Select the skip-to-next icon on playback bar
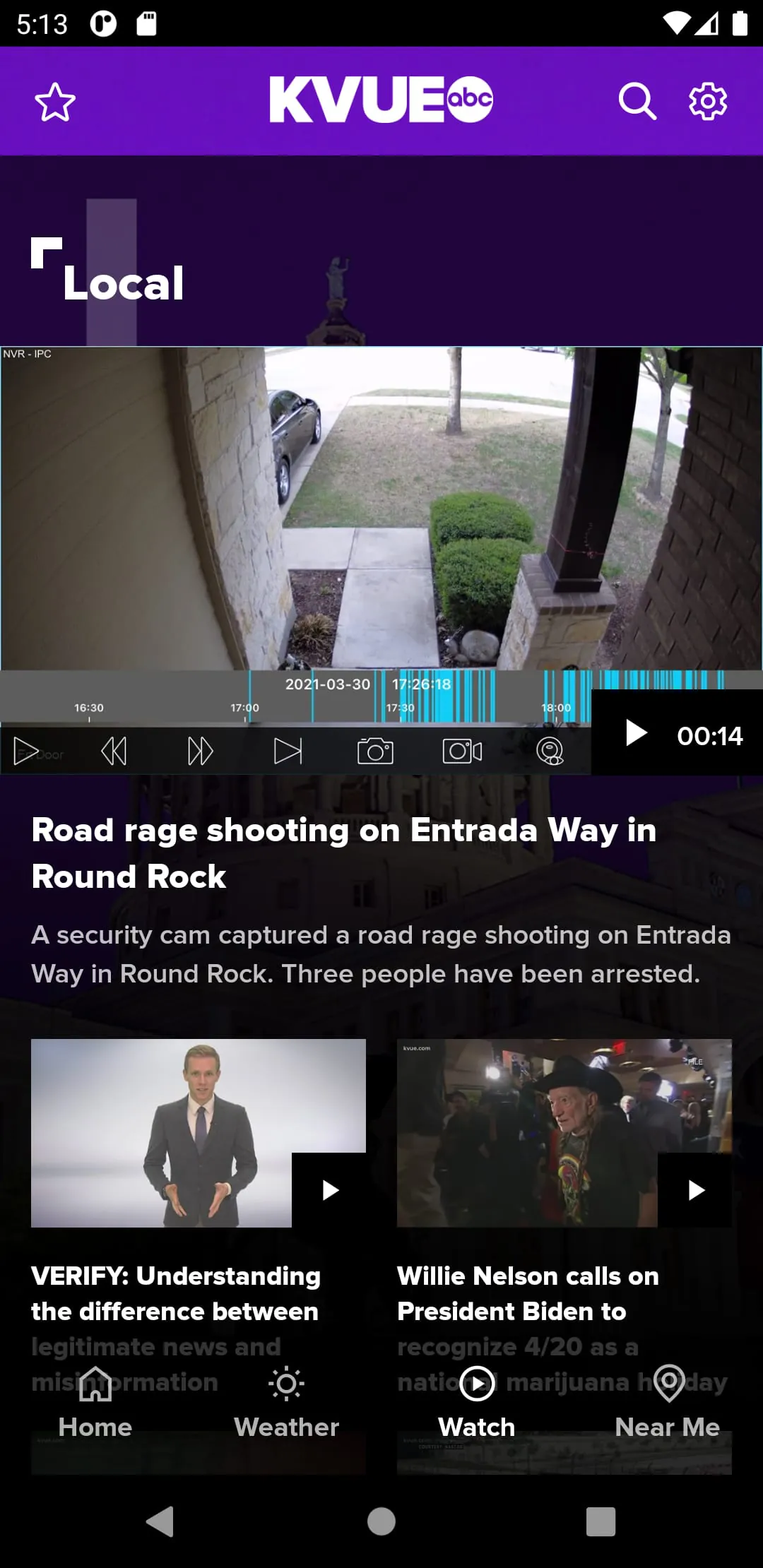Image resolution: width=763 pixels, height=1568 pixels. click(288, 751)
